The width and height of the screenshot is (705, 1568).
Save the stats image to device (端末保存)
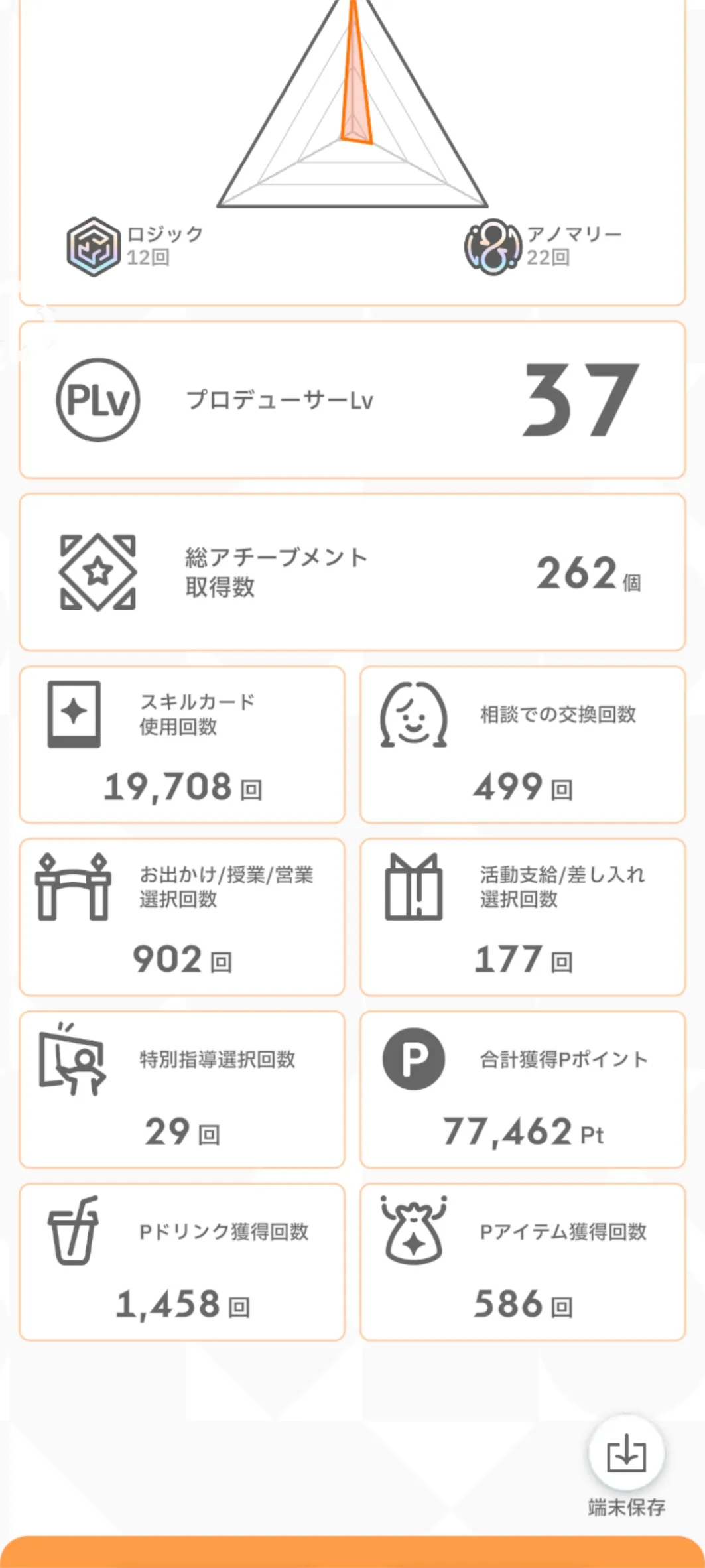626,1455
